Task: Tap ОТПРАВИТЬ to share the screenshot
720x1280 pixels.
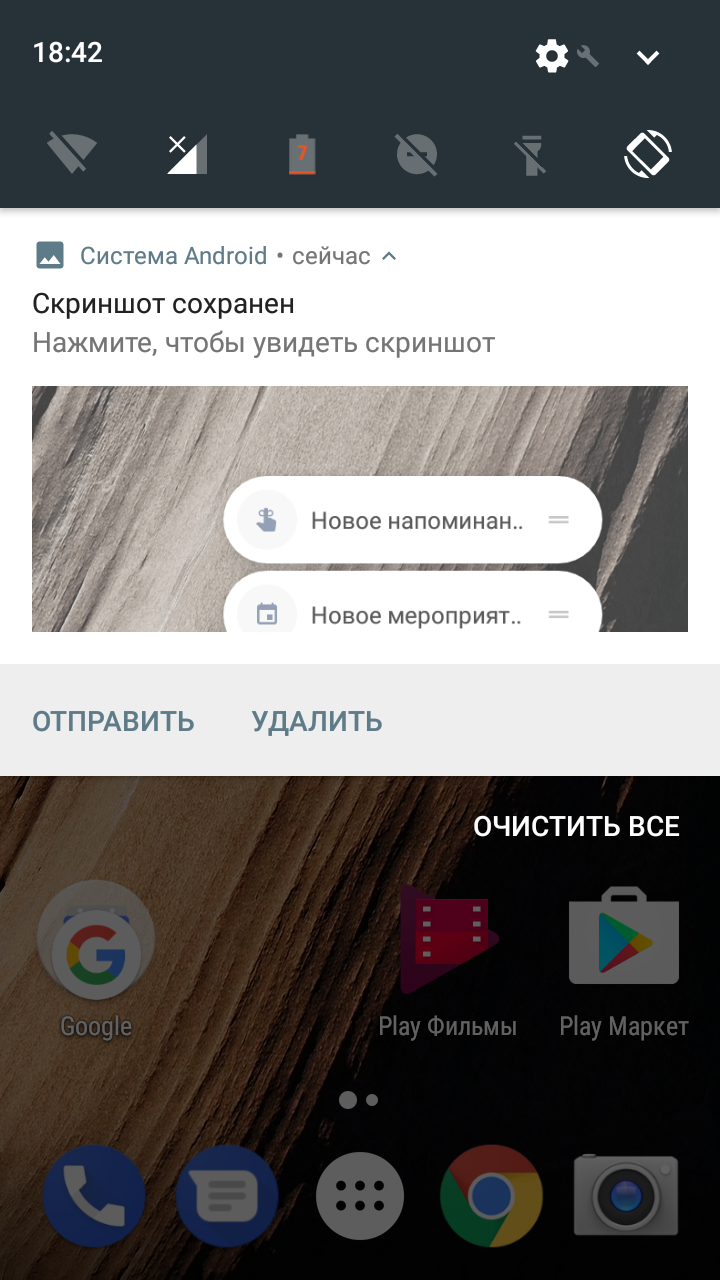Action: pyautogui.click(x=113, y=721)
